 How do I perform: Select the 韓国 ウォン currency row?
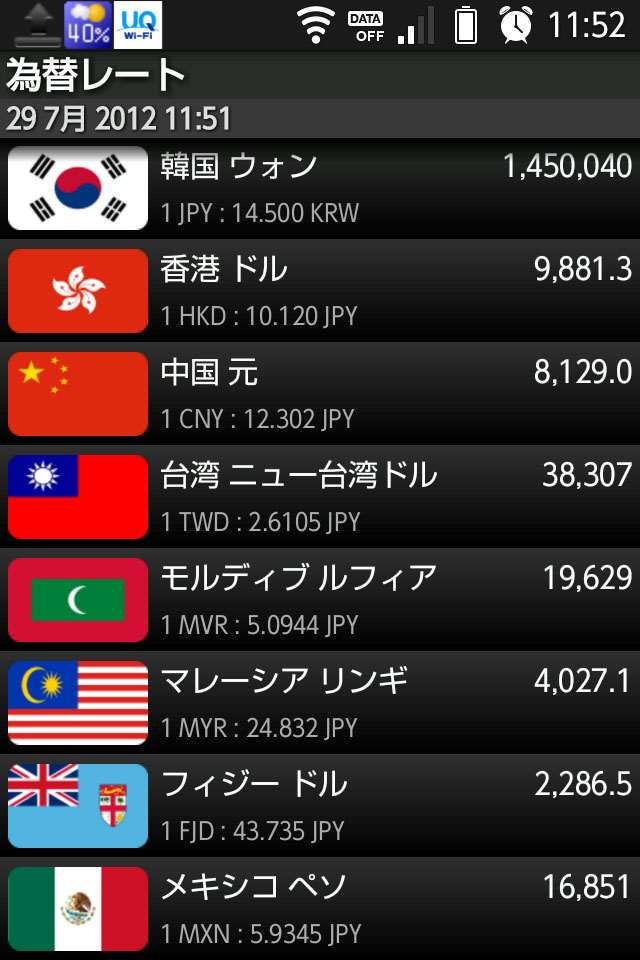point(320,188)
